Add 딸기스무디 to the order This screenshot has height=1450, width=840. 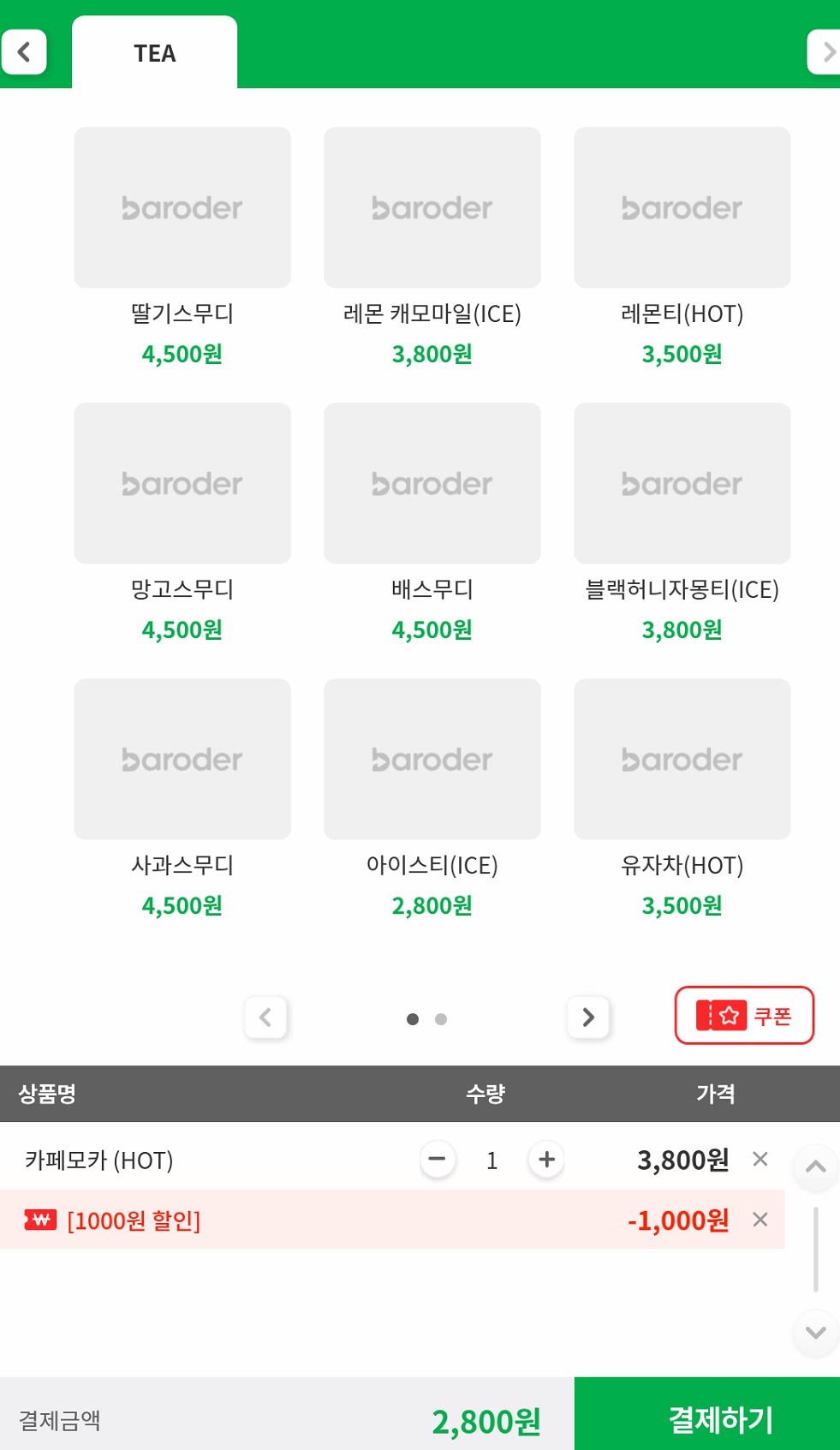coord(182,208)
